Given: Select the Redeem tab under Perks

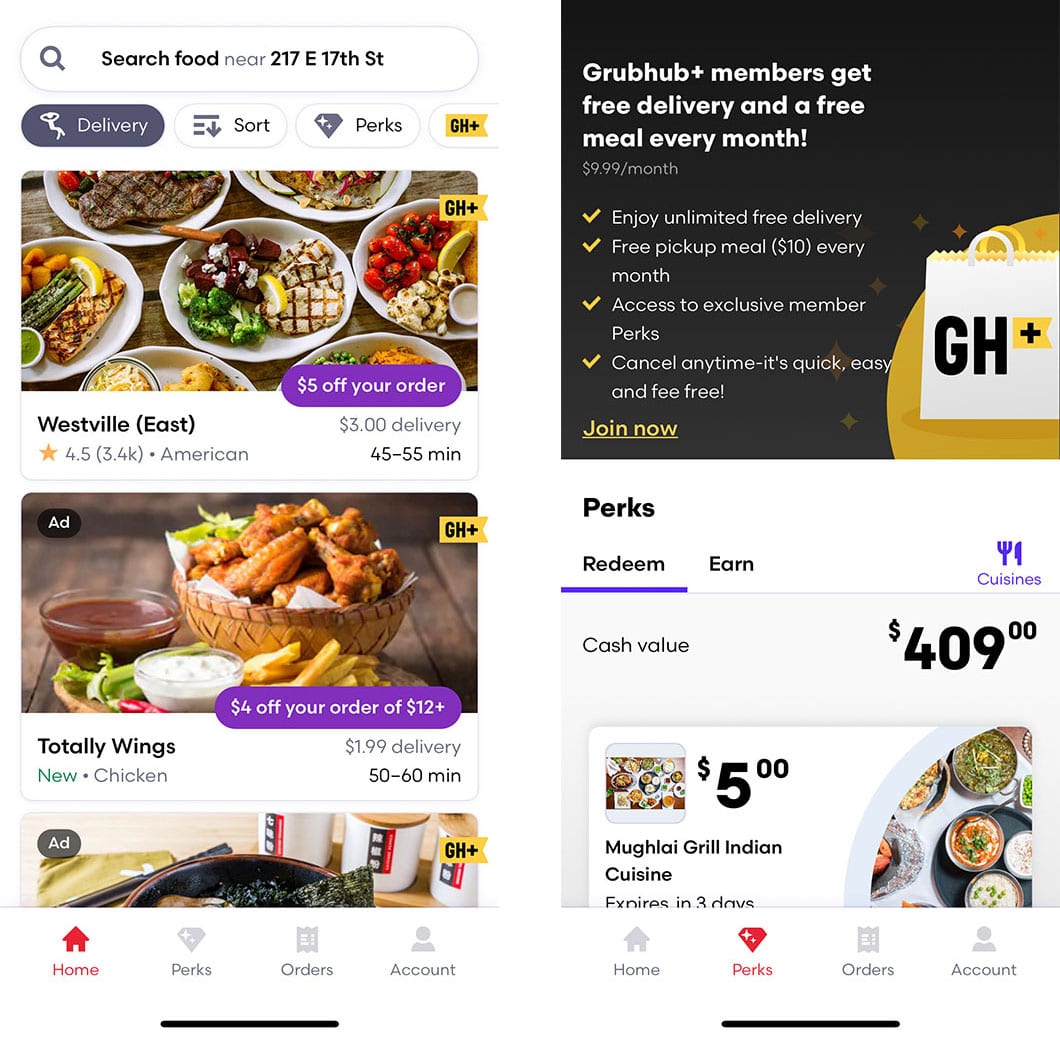Looking at the screenshot, I should [623, 564].
